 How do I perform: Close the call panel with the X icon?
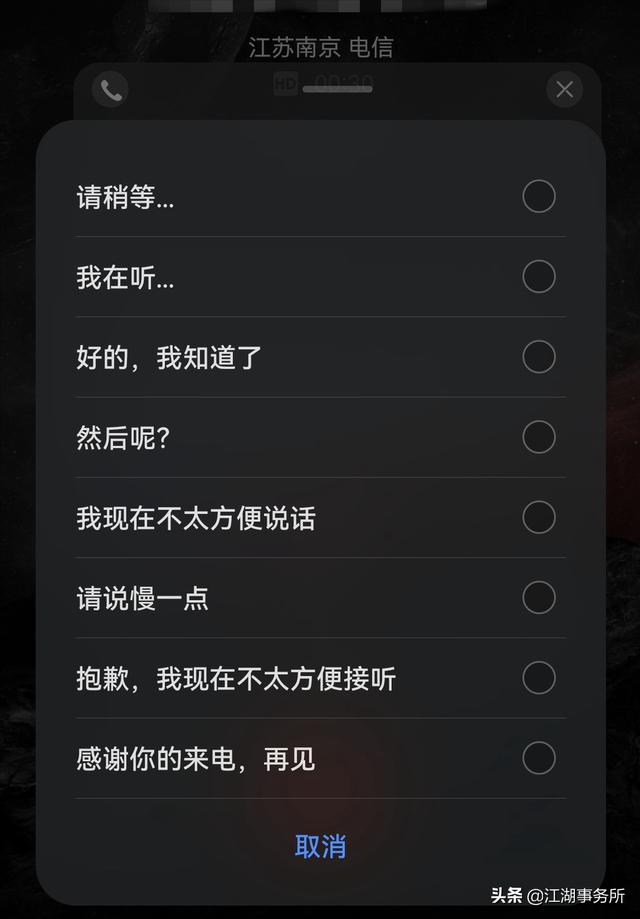(x=564, y=90)
